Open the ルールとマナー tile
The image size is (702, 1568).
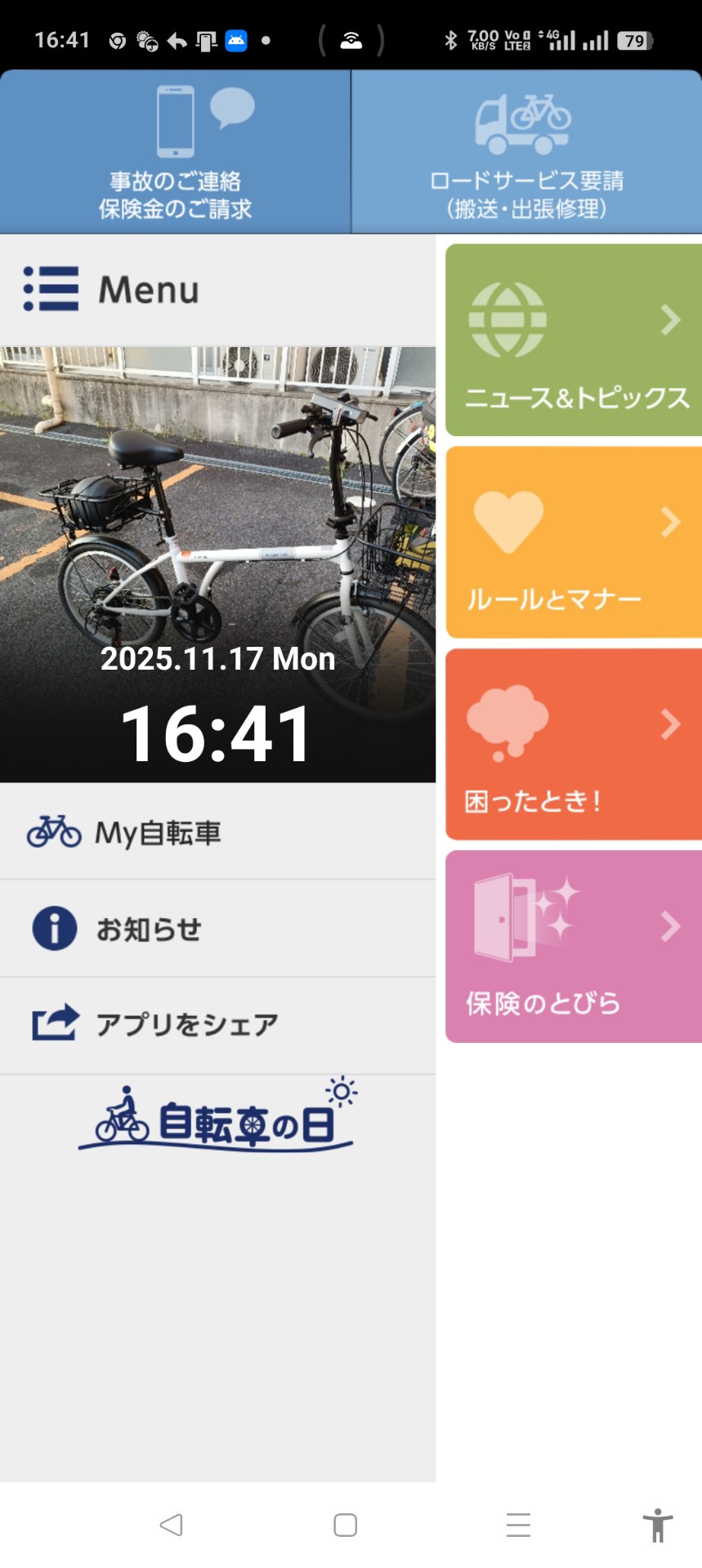[574, 542]
